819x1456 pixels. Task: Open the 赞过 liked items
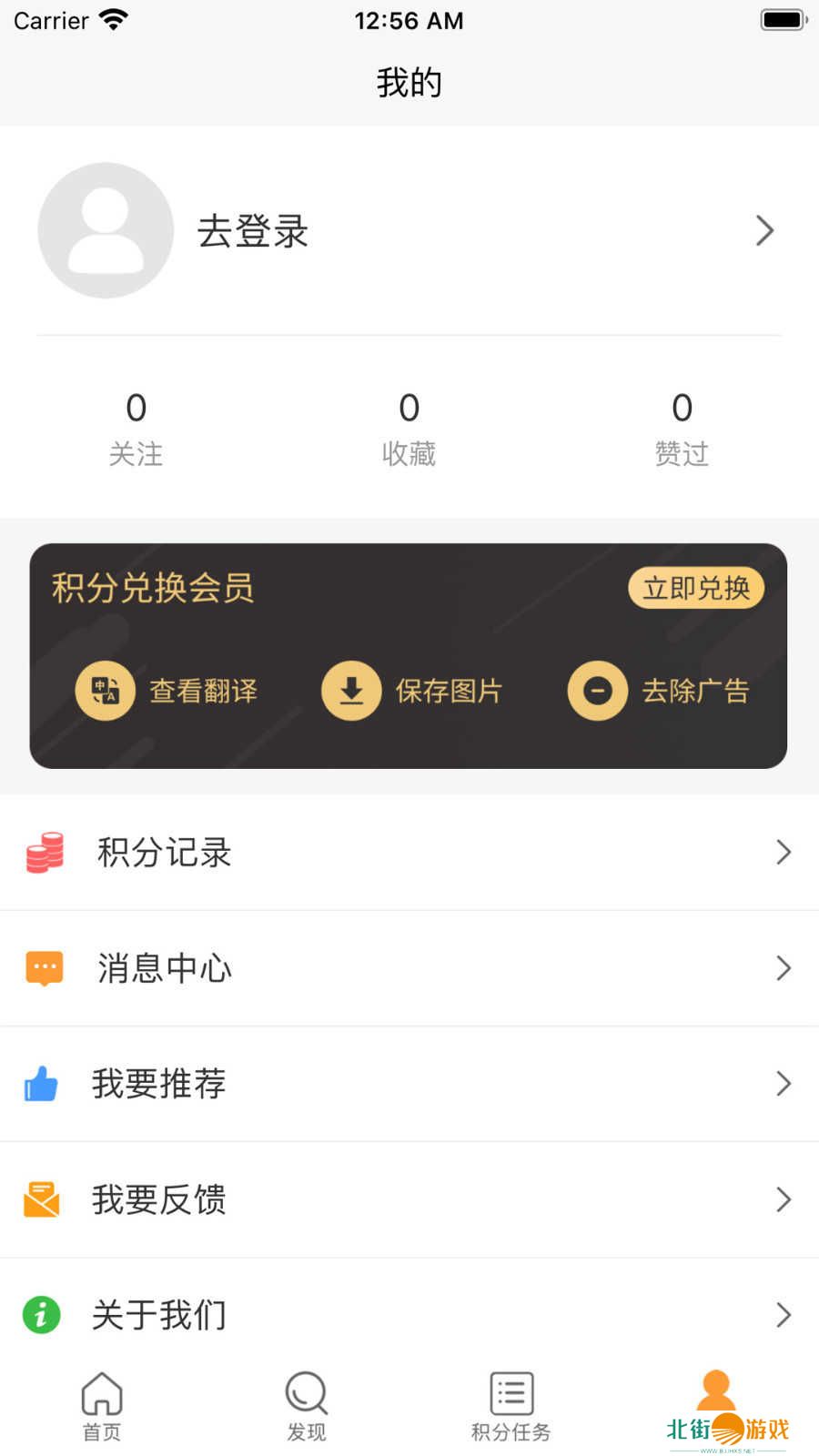tap(682, 428)
